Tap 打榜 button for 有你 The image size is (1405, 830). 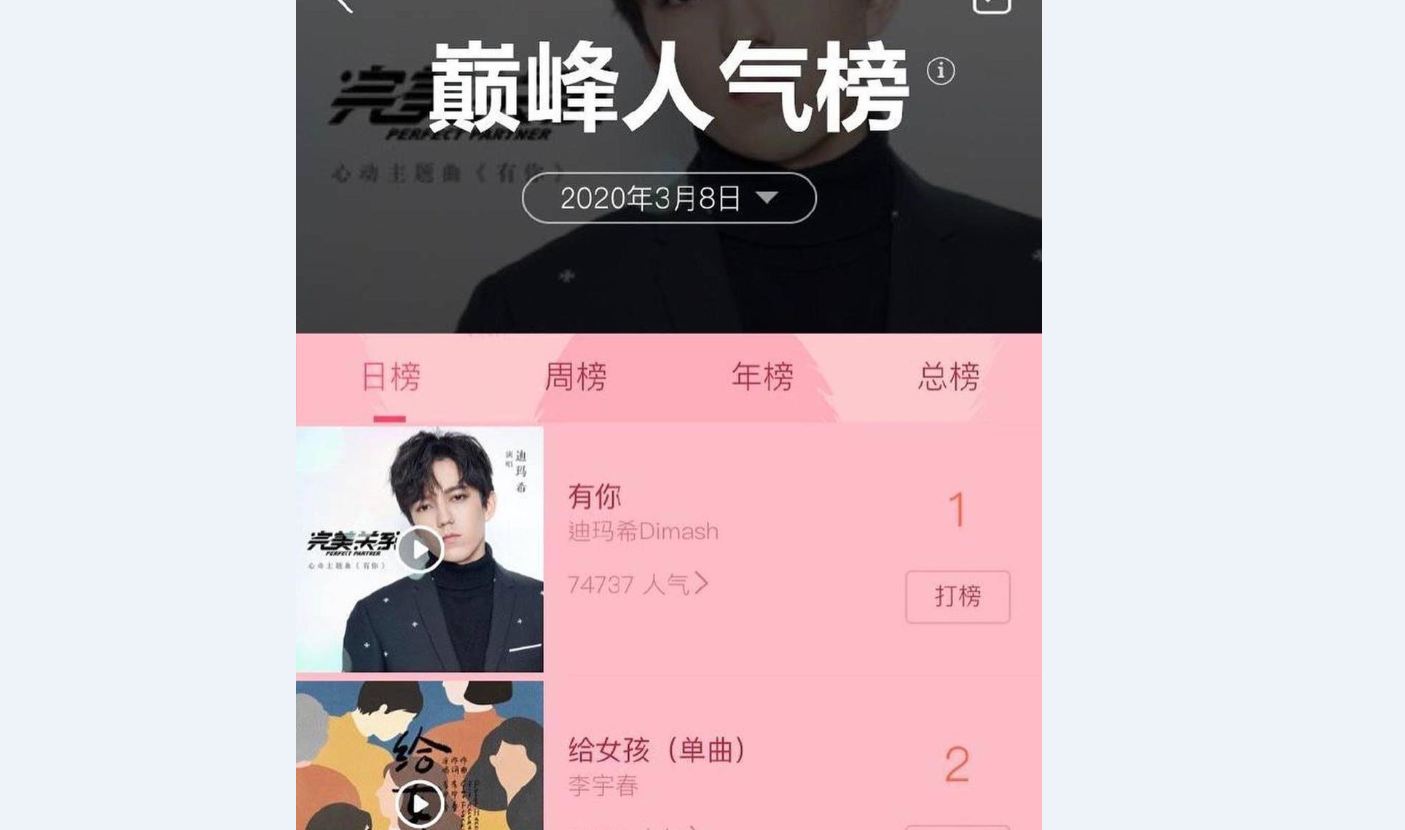(x=957, y=596)
